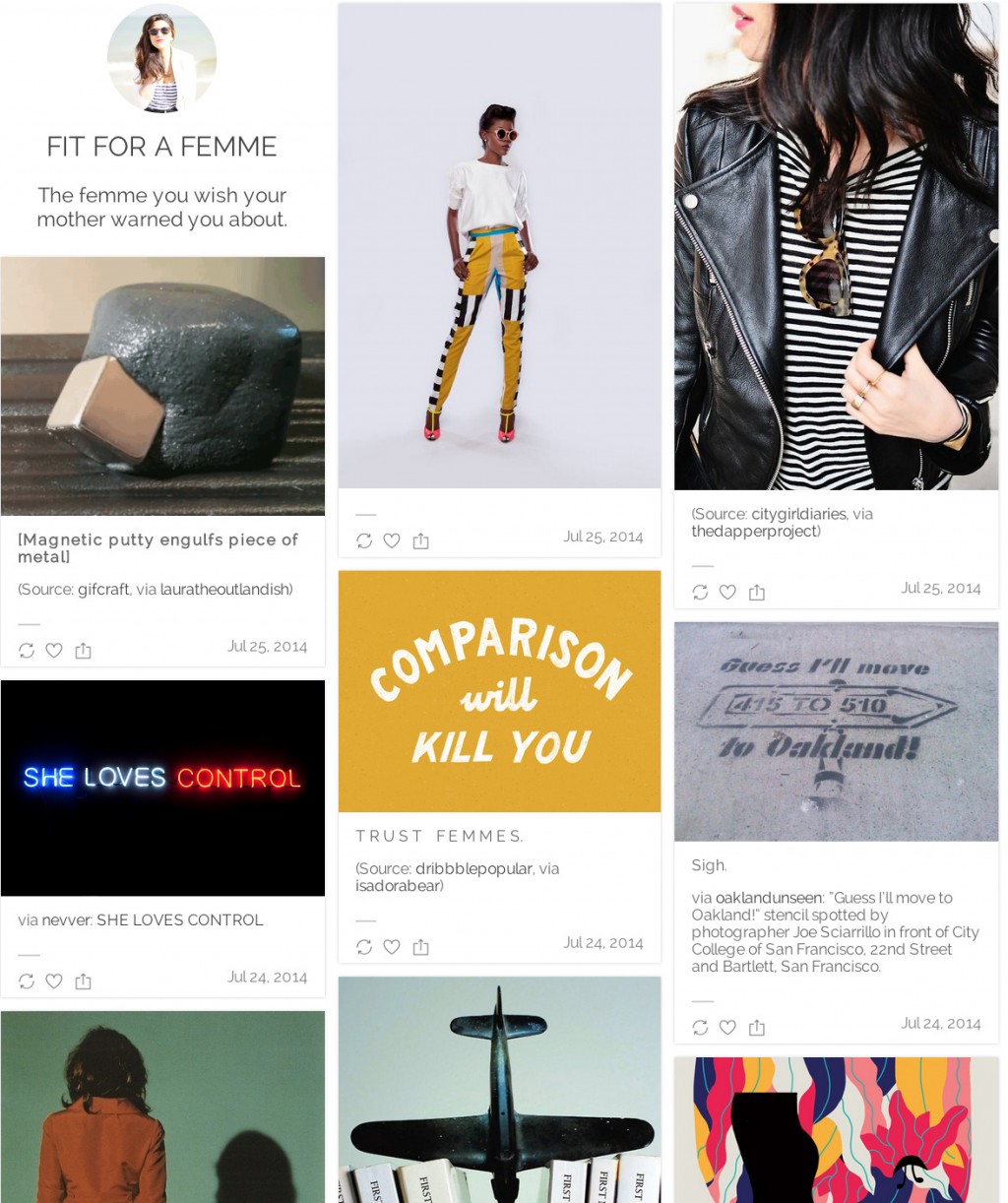
Task: Open the gifcraft source link
Action: pyautogui.click(x=103, y=590)
